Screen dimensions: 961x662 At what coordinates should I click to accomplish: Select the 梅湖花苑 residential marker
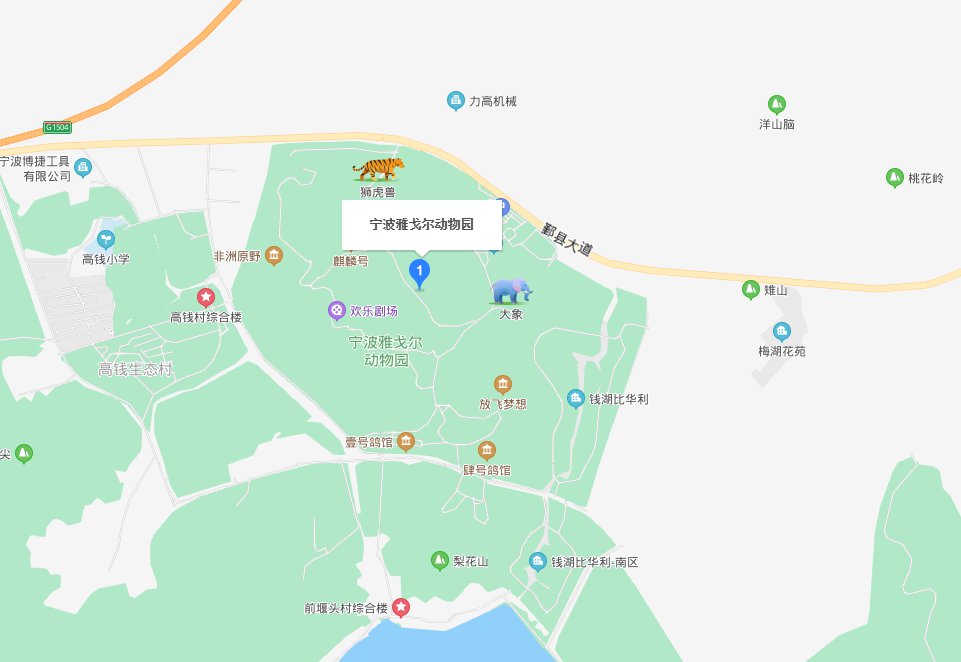782,332
